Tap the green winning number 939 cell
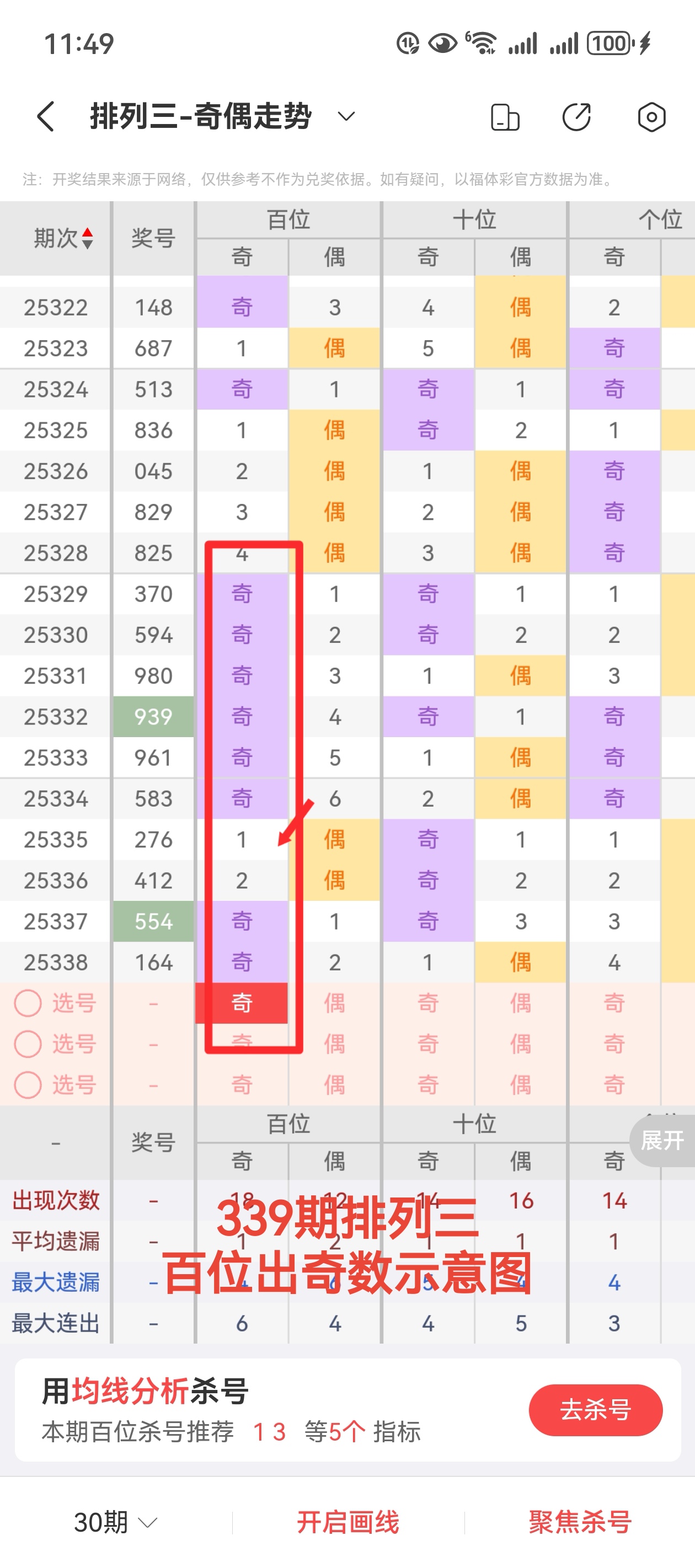The width and height of the screenshot is (695, 1568). tap(153, 717)
